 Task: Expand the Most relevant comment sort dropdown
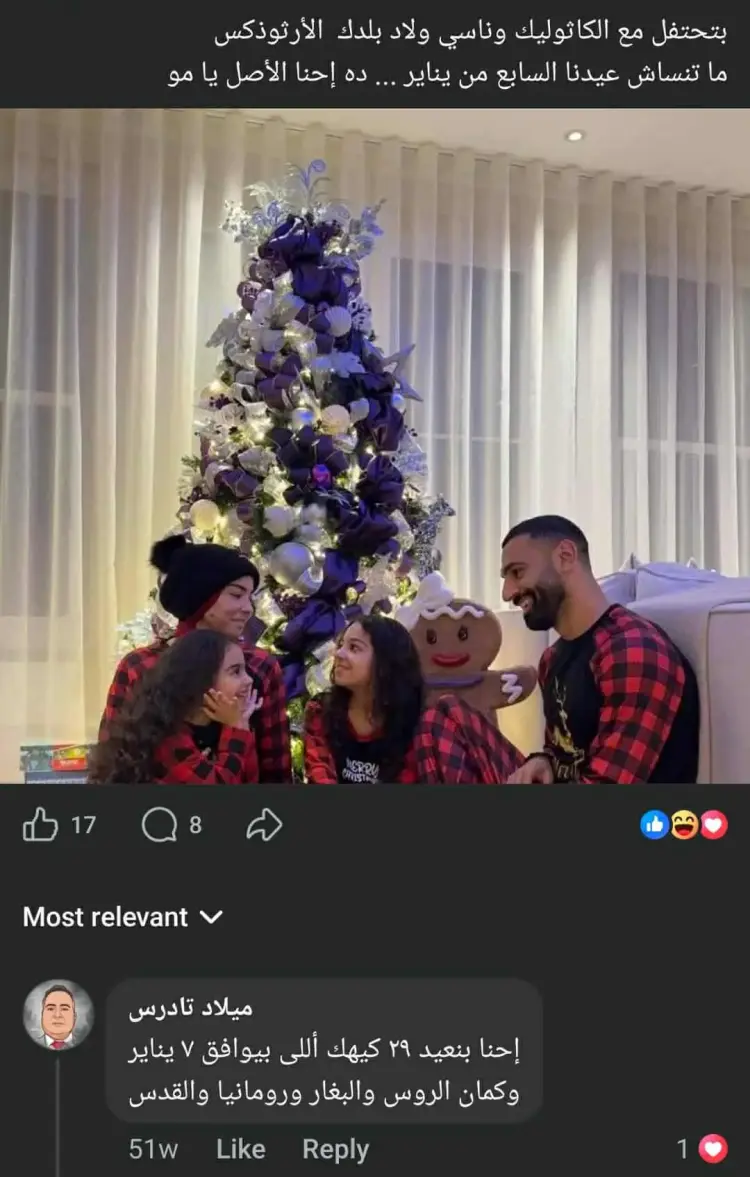(122, 917)
